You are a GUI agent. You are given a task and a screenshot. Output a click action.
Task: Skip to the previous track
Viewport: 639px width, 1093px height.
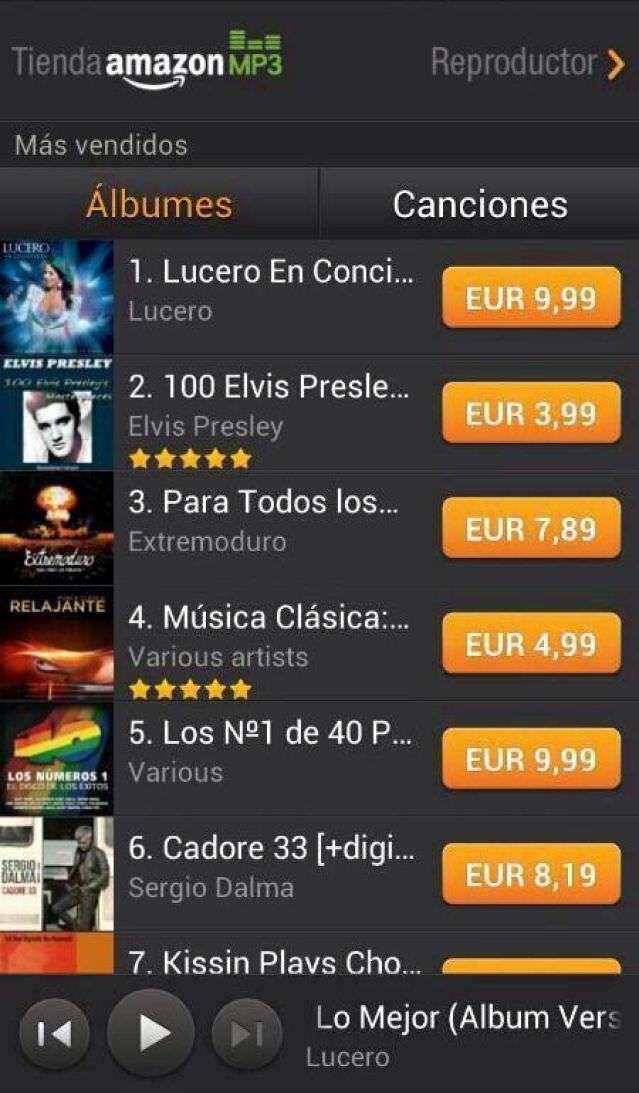pos(55,1034)
